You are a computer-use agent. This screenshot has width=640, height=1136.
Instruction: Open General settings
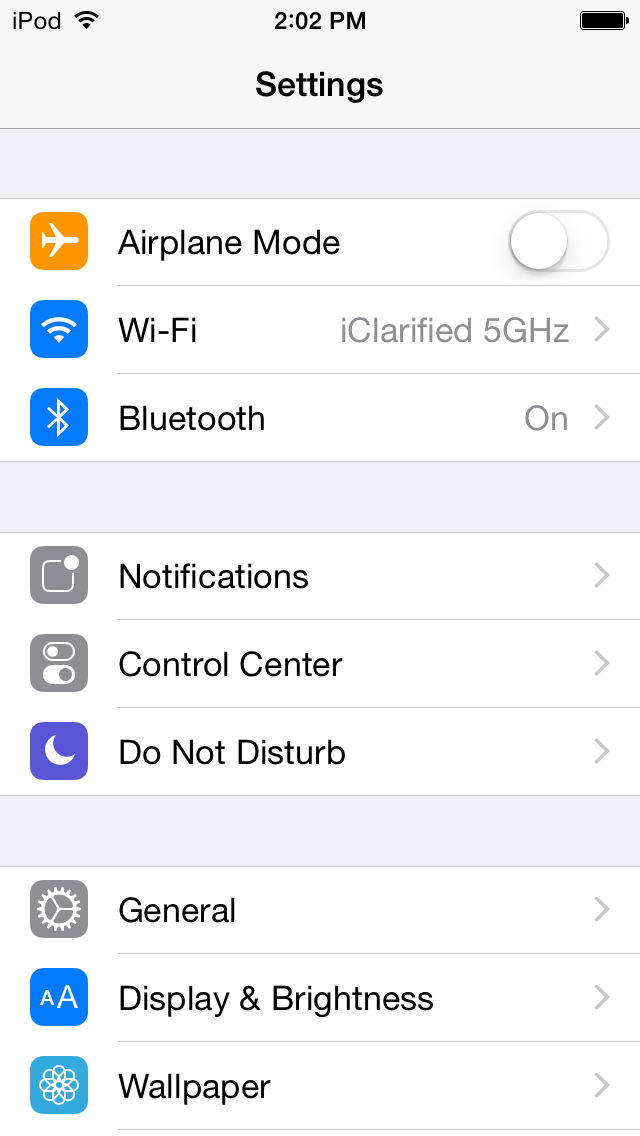(320, 910)
